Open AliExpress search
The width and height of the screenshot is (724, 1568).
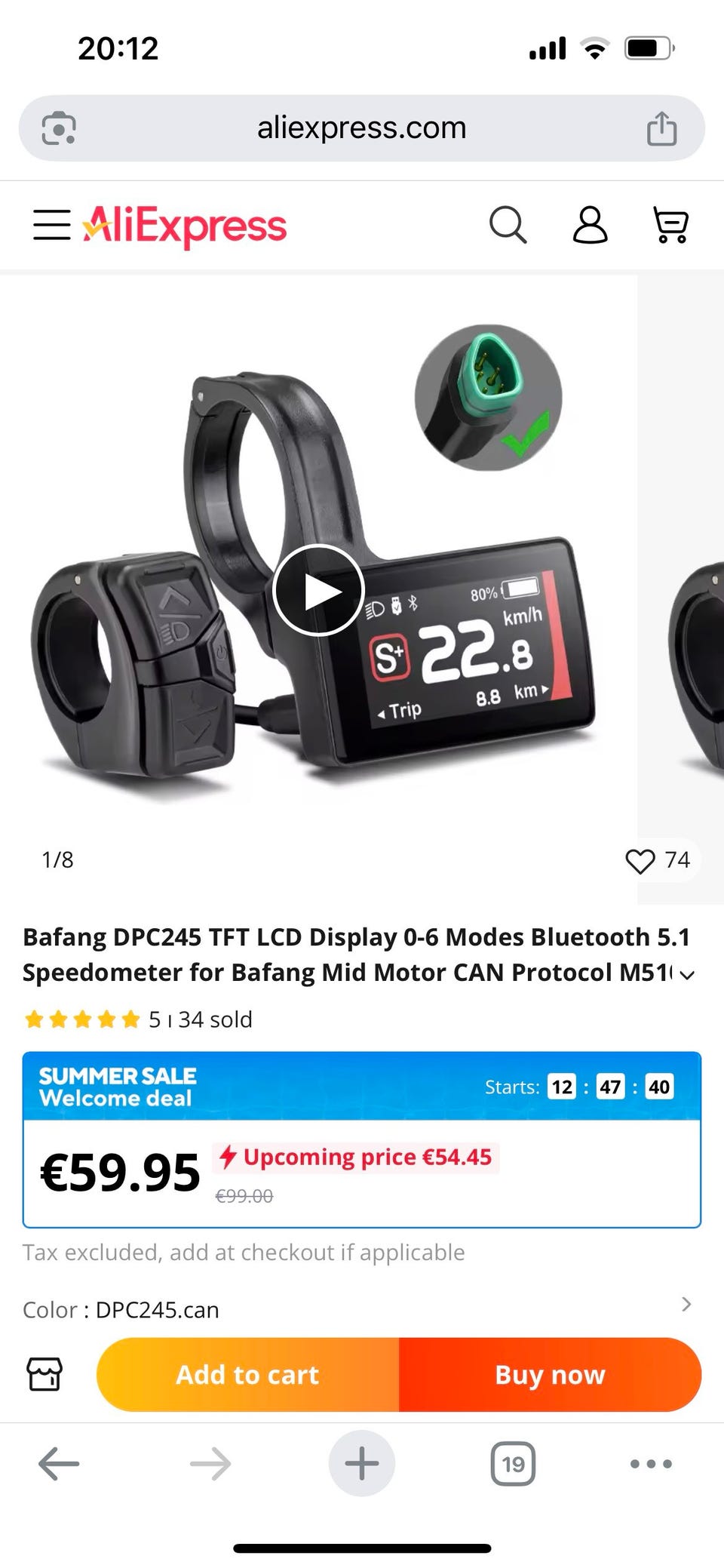tap(508, 225)
